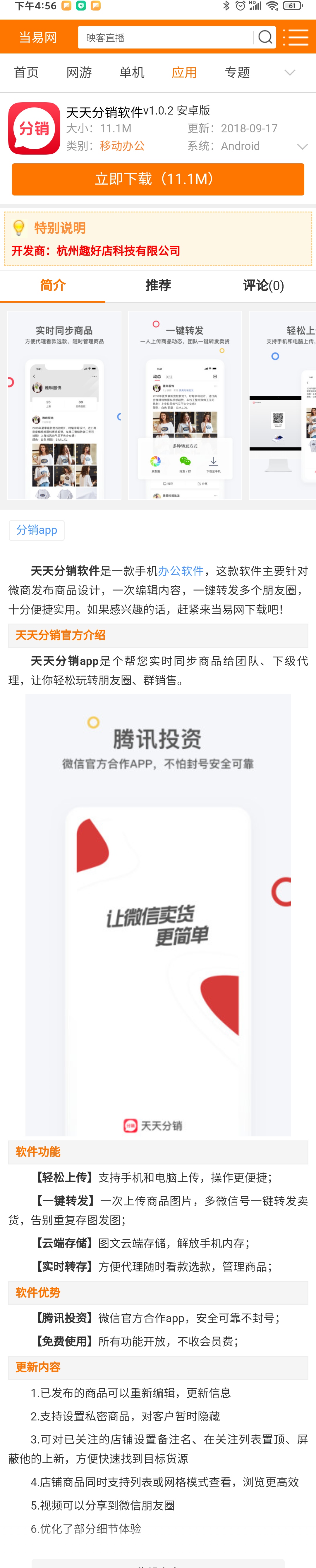Screen dimensions: 316x1568
Task: Open the 当易网 site logo
Action: [38, 38]
